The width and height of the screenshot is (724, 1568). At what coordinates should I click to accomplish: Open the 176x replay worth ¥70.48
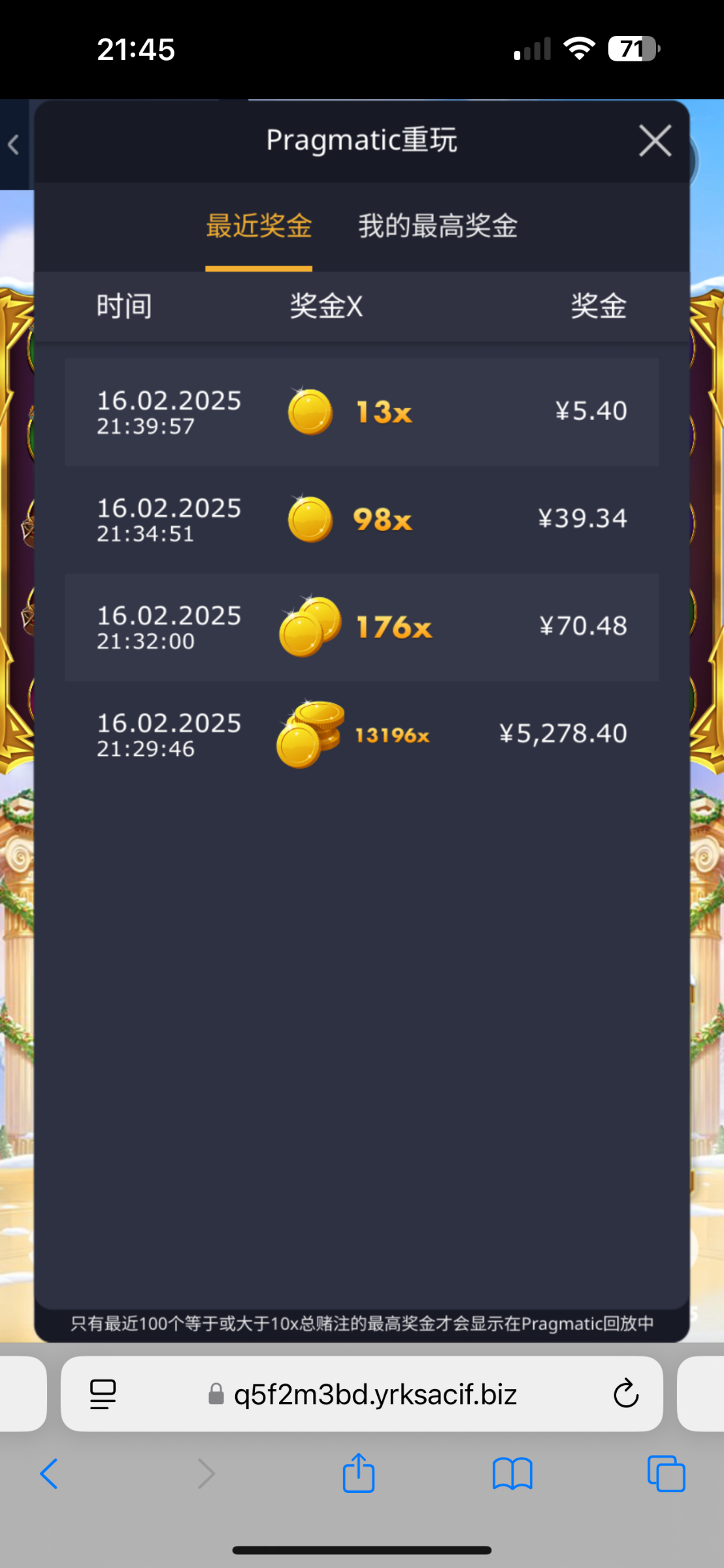361,627
